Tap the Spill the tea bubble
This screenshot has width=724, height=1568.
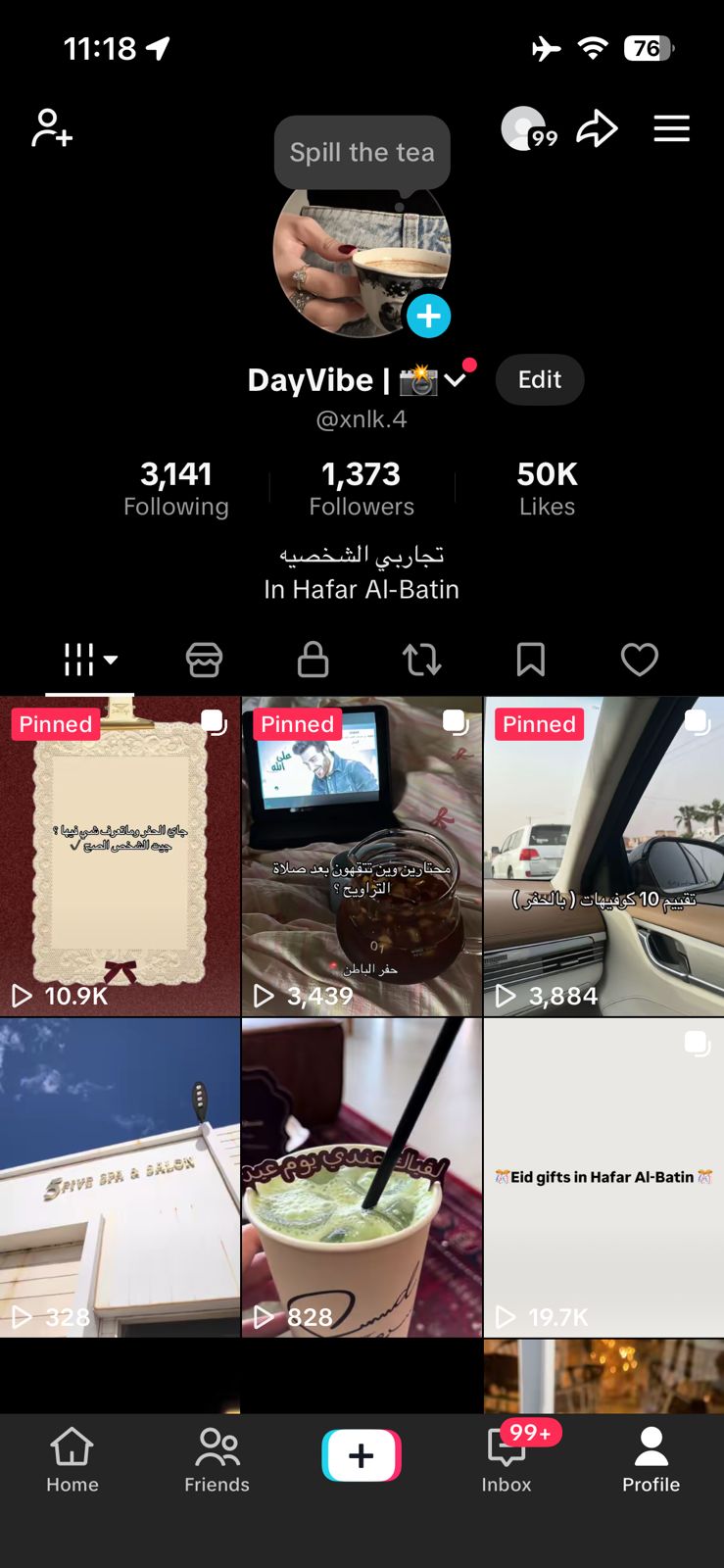click(x=362, y=153)
